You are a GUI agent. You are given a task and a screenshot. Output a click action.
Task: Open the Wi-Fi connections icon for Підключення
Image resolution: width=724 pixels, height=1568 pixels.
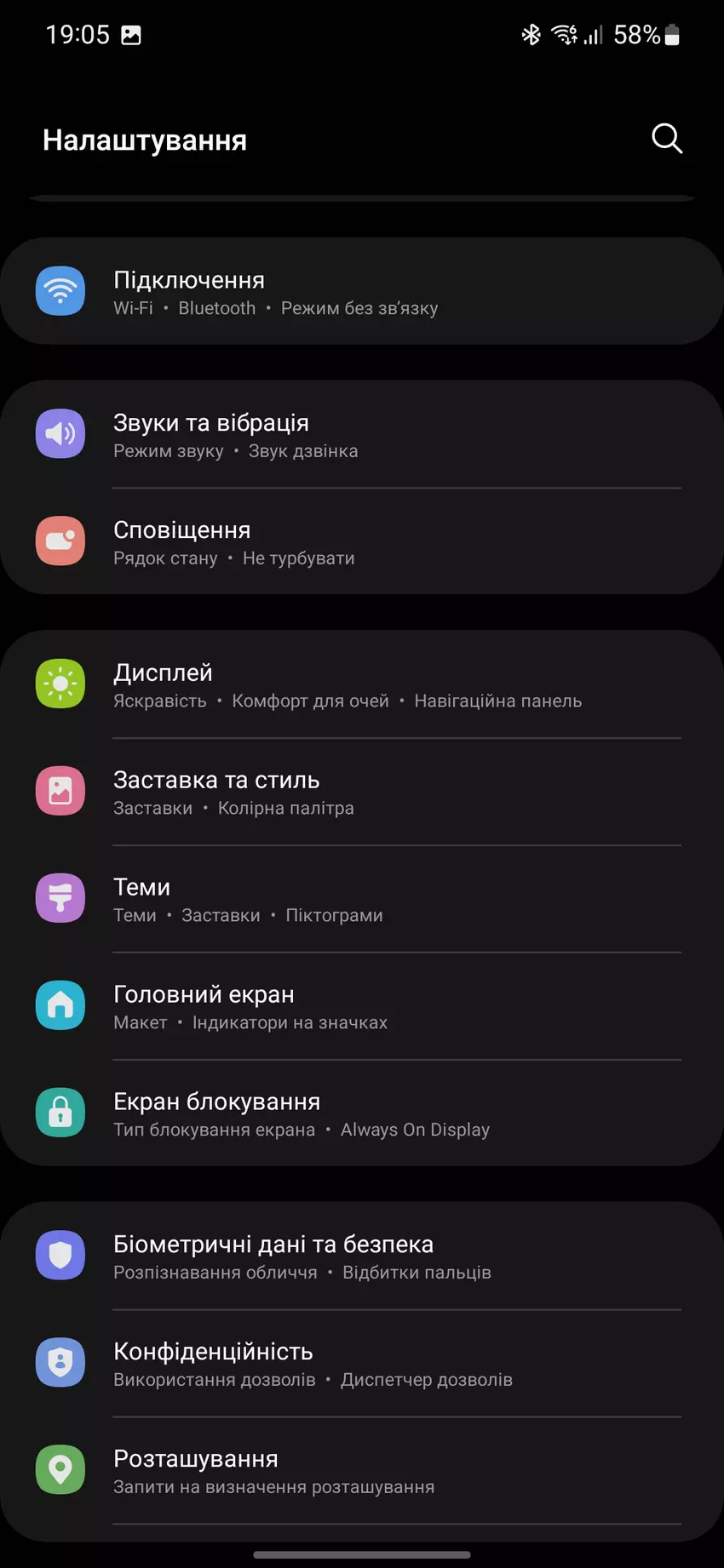pos(60,291)
